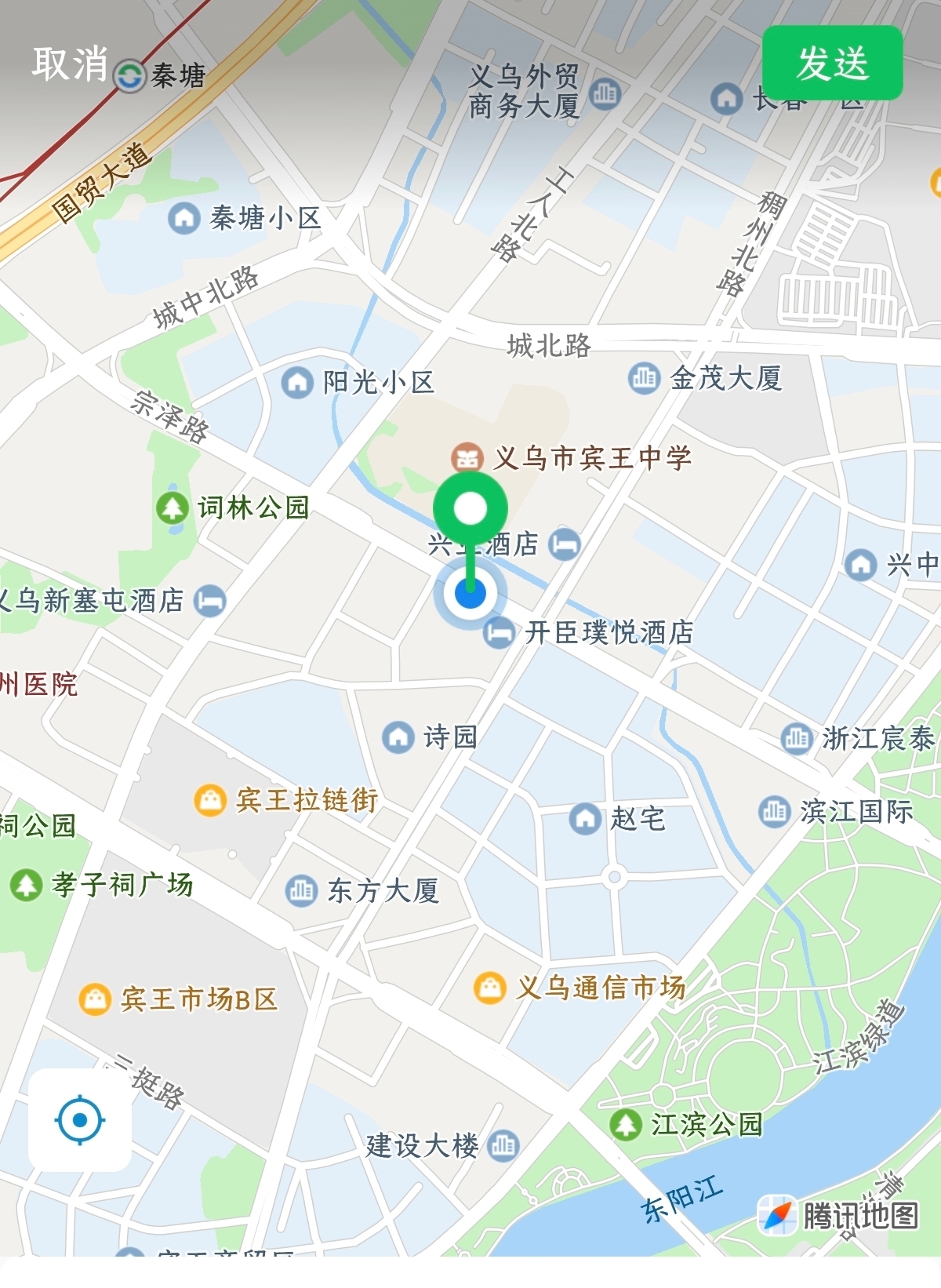Select 词林公园 park marker
Image resolution: width=941 pixels, height=1288 pixels.
173,508
